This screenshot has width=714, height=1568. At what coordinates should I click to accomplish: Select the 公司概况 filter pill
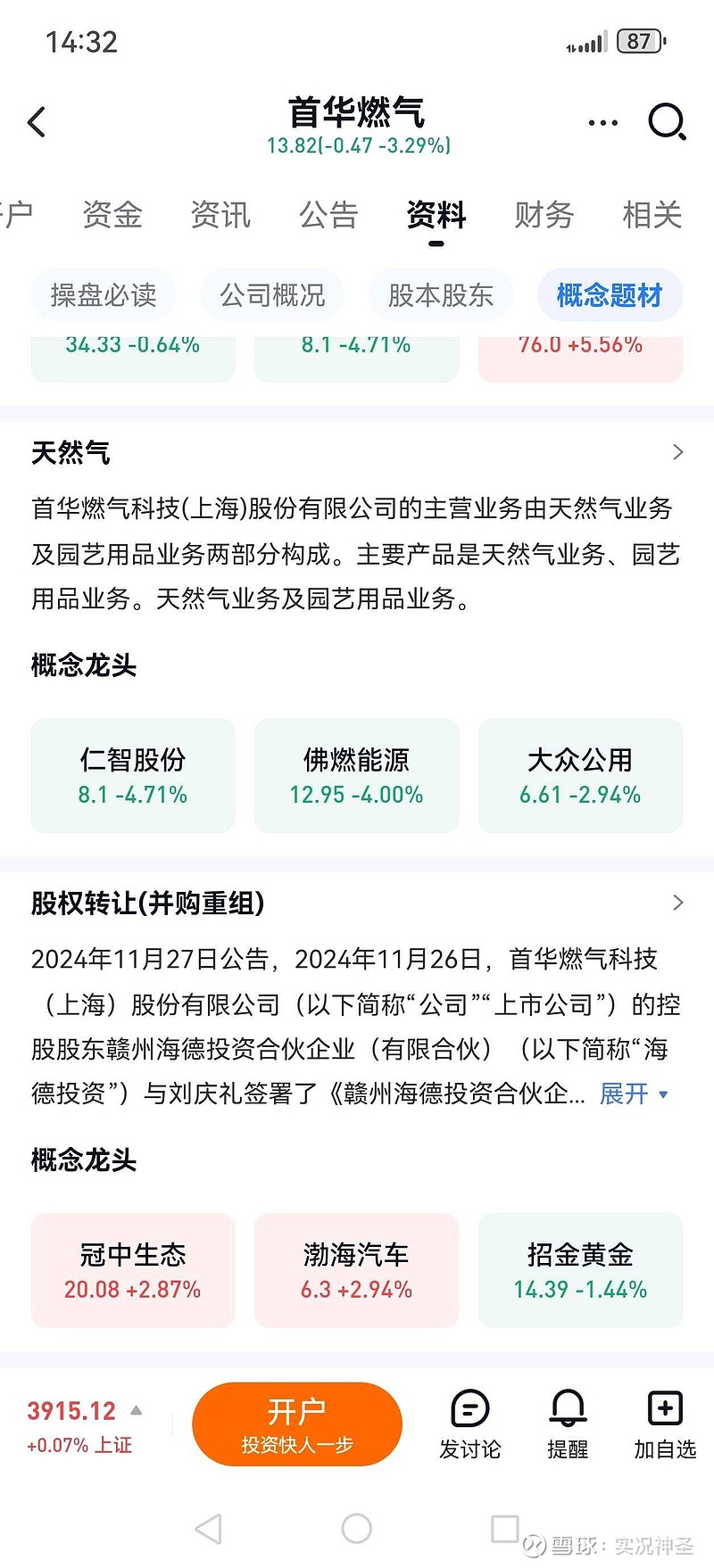tap(273, 294)
